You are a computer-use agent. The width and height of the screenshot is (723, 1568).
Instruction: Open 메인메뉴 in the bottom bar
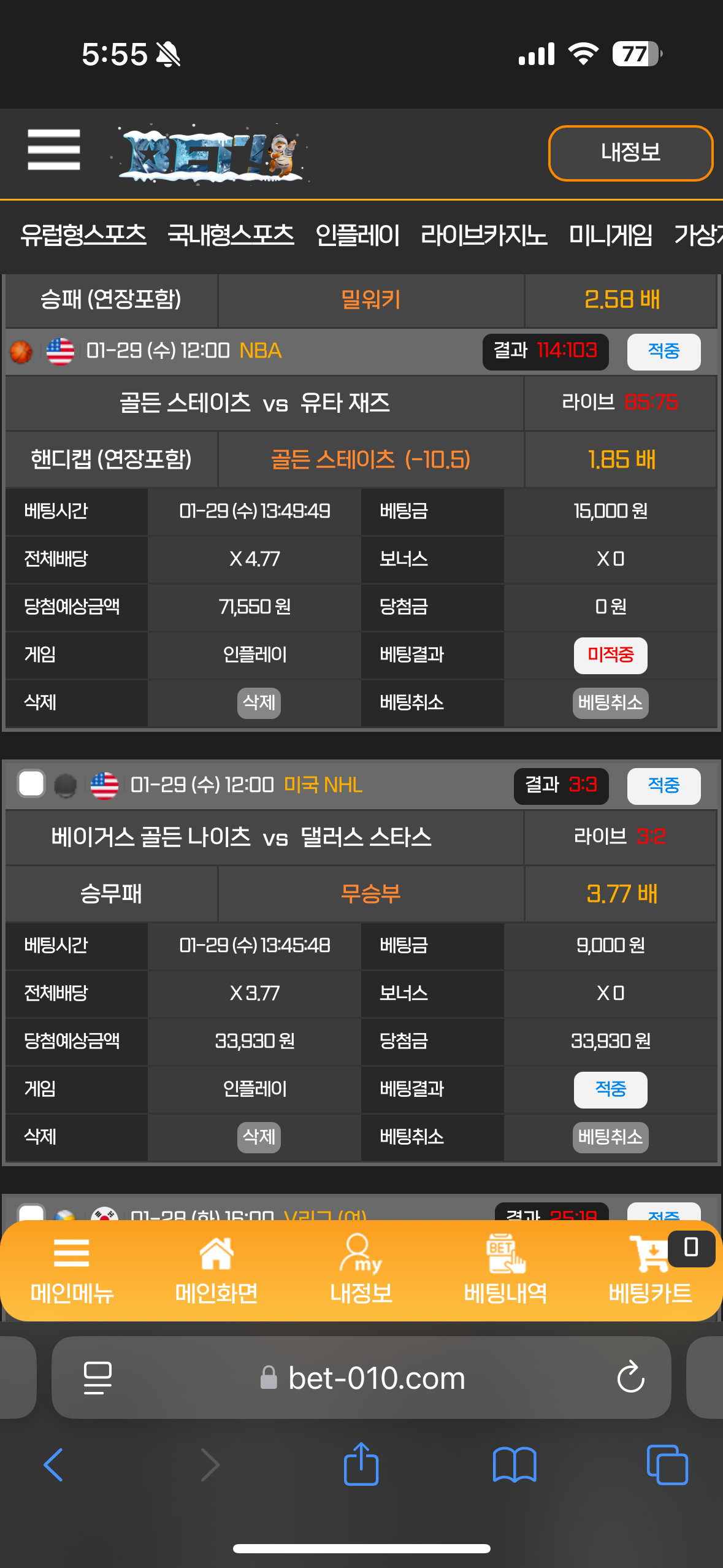point(72,1270)
